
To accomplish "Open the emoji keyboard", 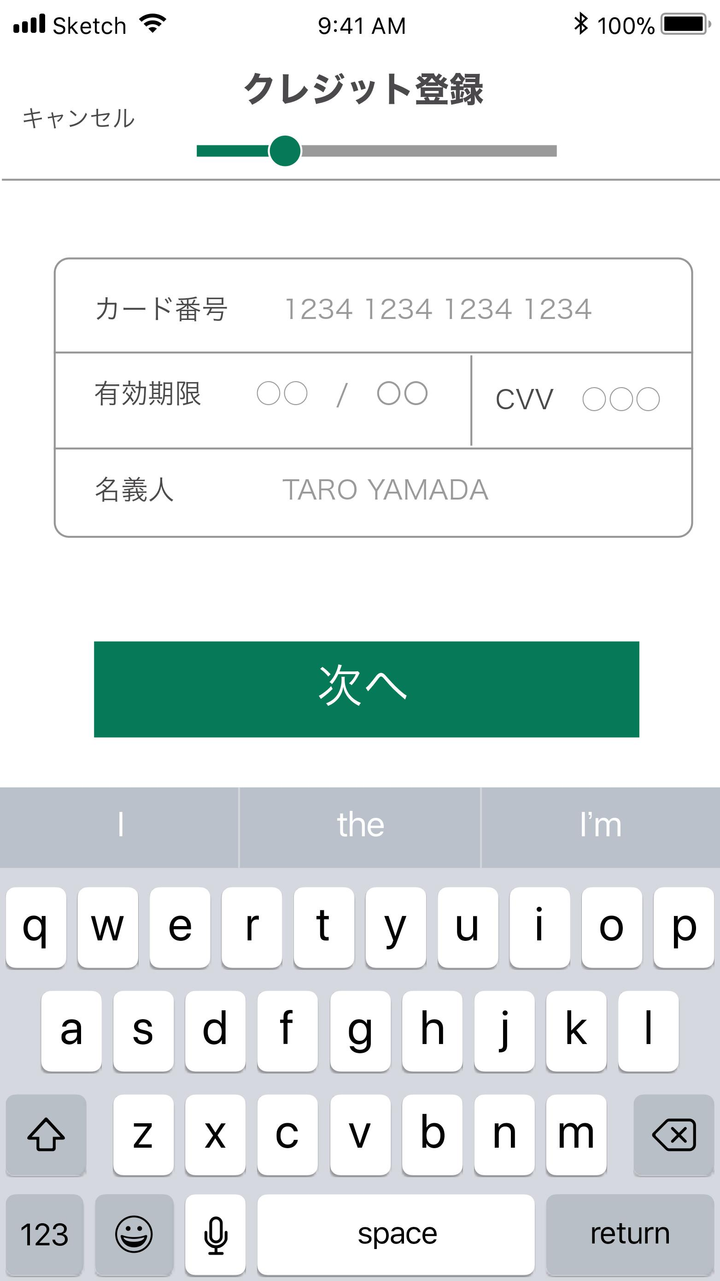I will tap(134, 1234).
